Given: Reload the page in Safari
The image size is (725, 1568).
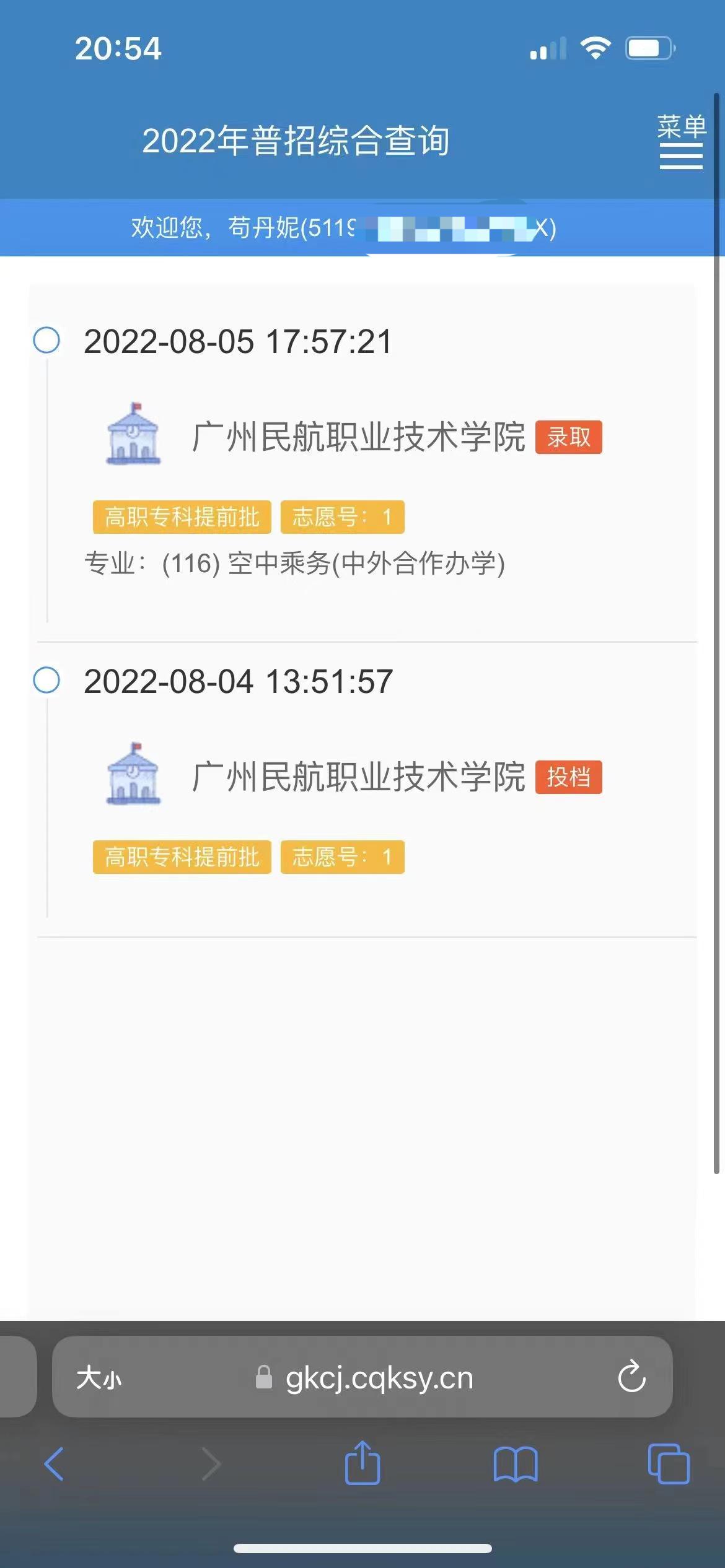Looking at the screenshot, I should [x=631, y=1376].
